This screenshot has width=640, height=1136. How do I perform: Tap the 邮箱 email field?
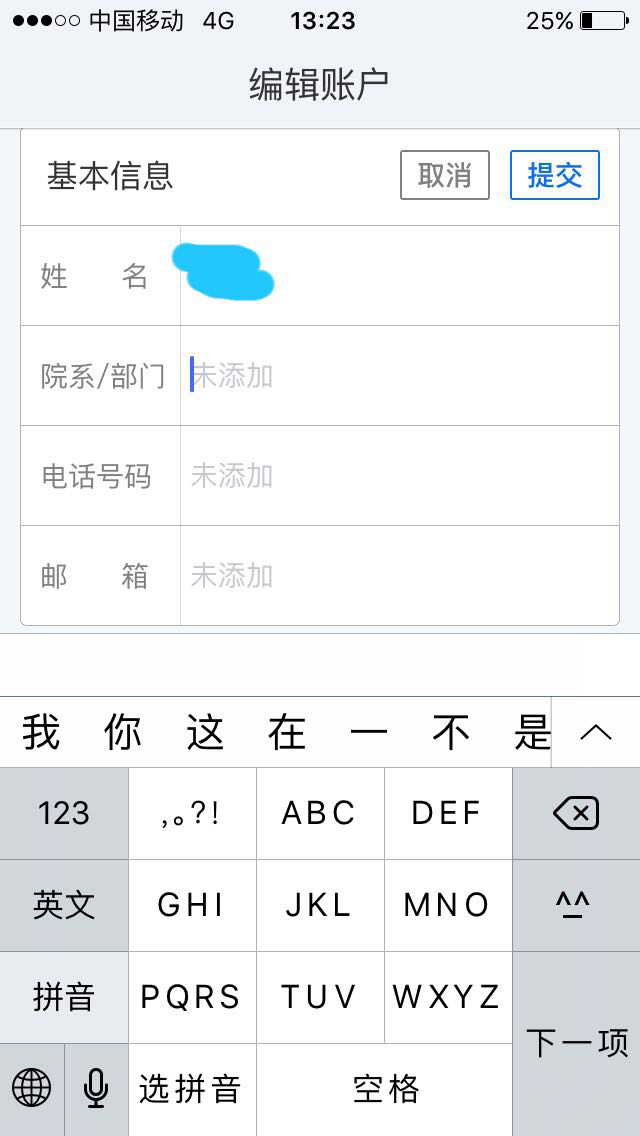tap(399, 576)
